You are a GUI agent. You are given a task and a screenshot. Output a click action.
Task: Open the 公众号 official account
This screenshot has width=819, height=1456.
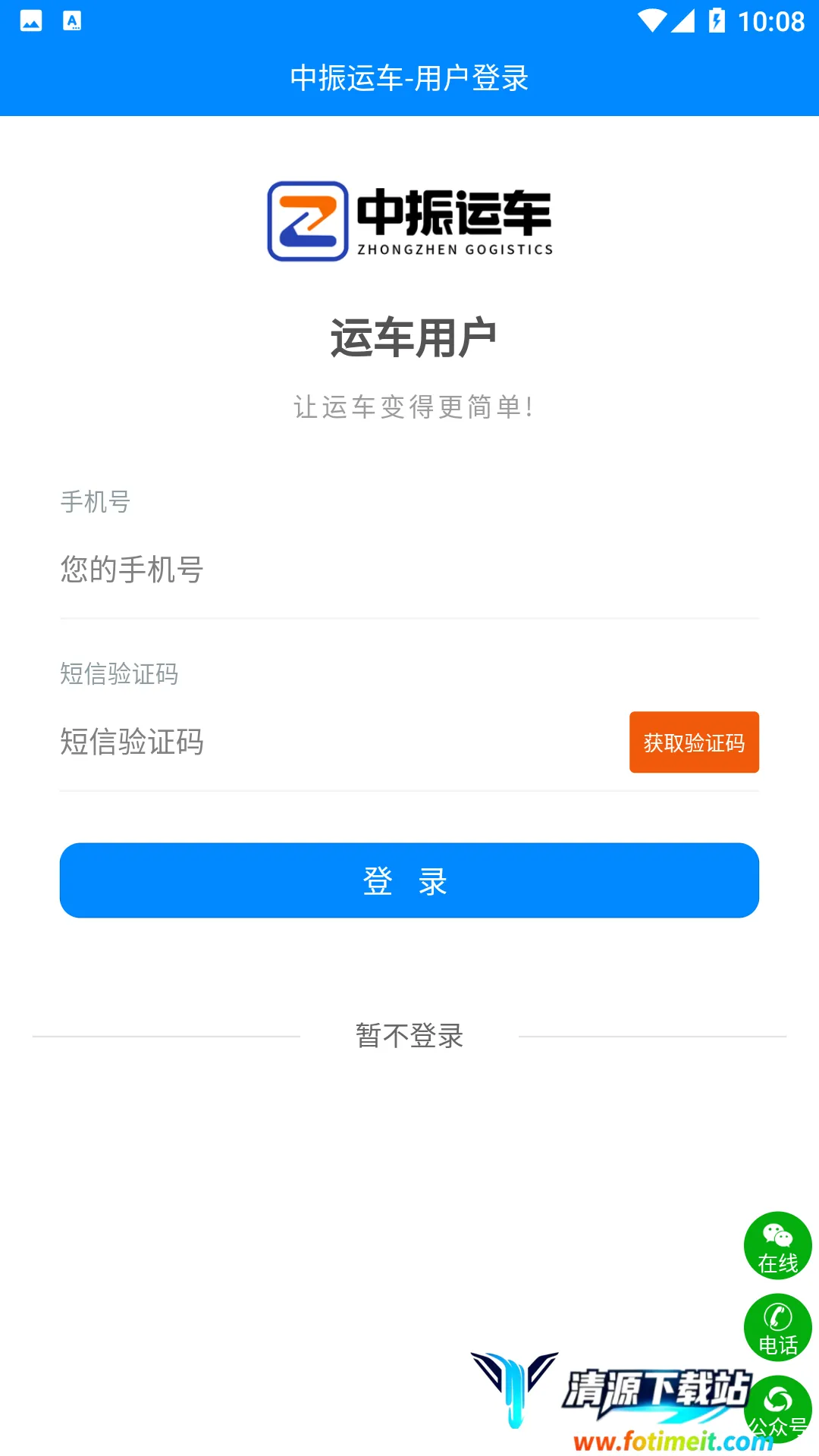778,1409
